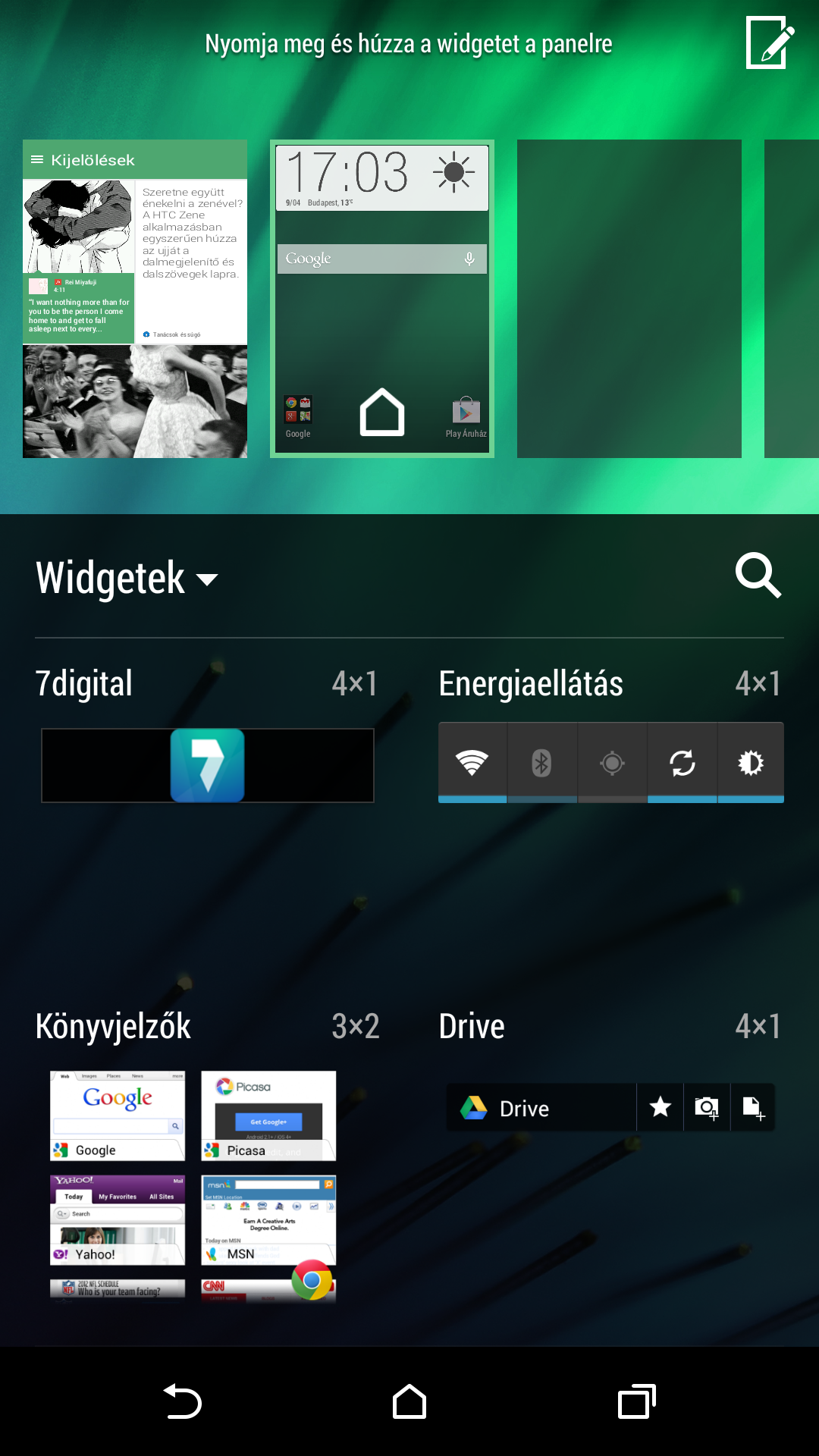
Task: Choose the Energiaellátás power control widget
Action: click(x=611, y=763)
